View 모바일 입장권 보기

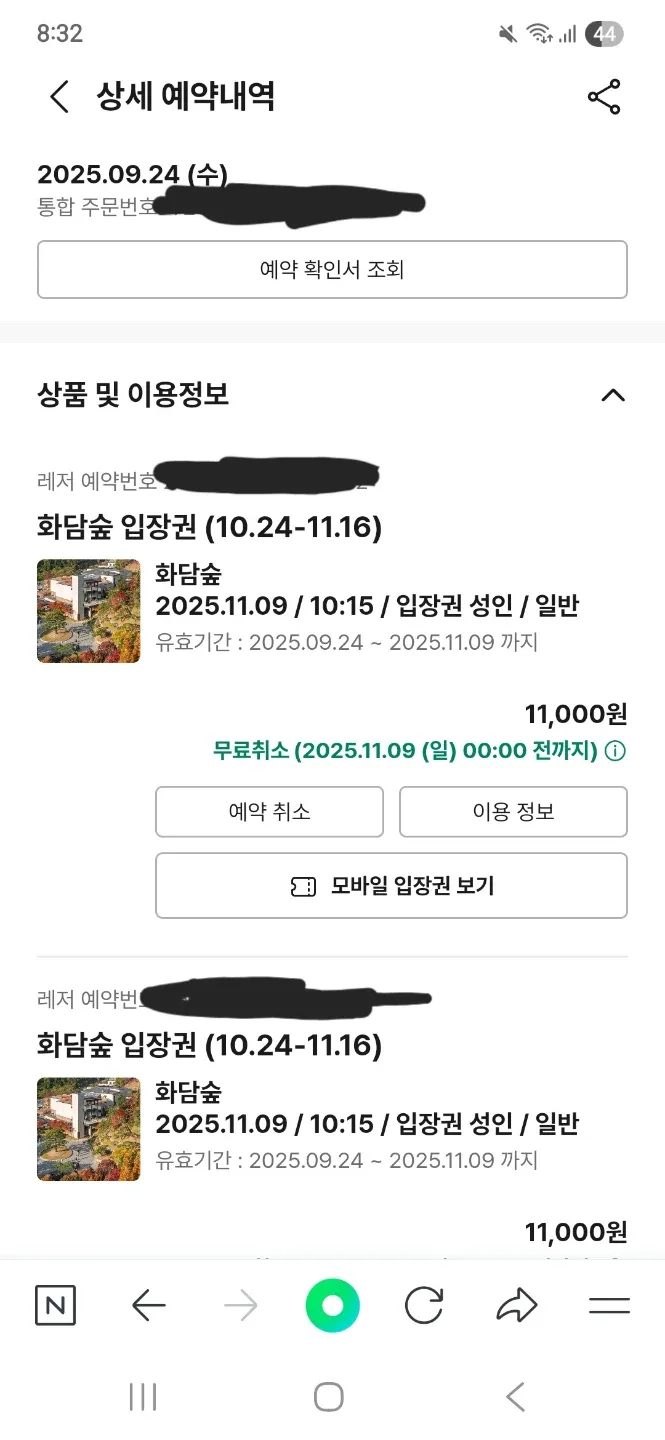(x=391, y=886)
